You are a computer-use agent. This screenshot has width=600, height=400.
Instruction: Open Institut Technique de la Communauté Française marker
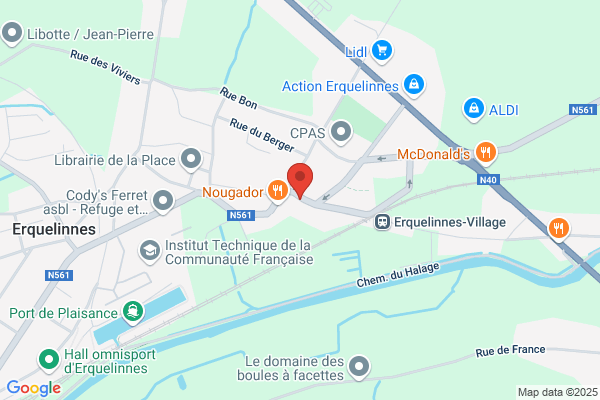tap(150, 252)
